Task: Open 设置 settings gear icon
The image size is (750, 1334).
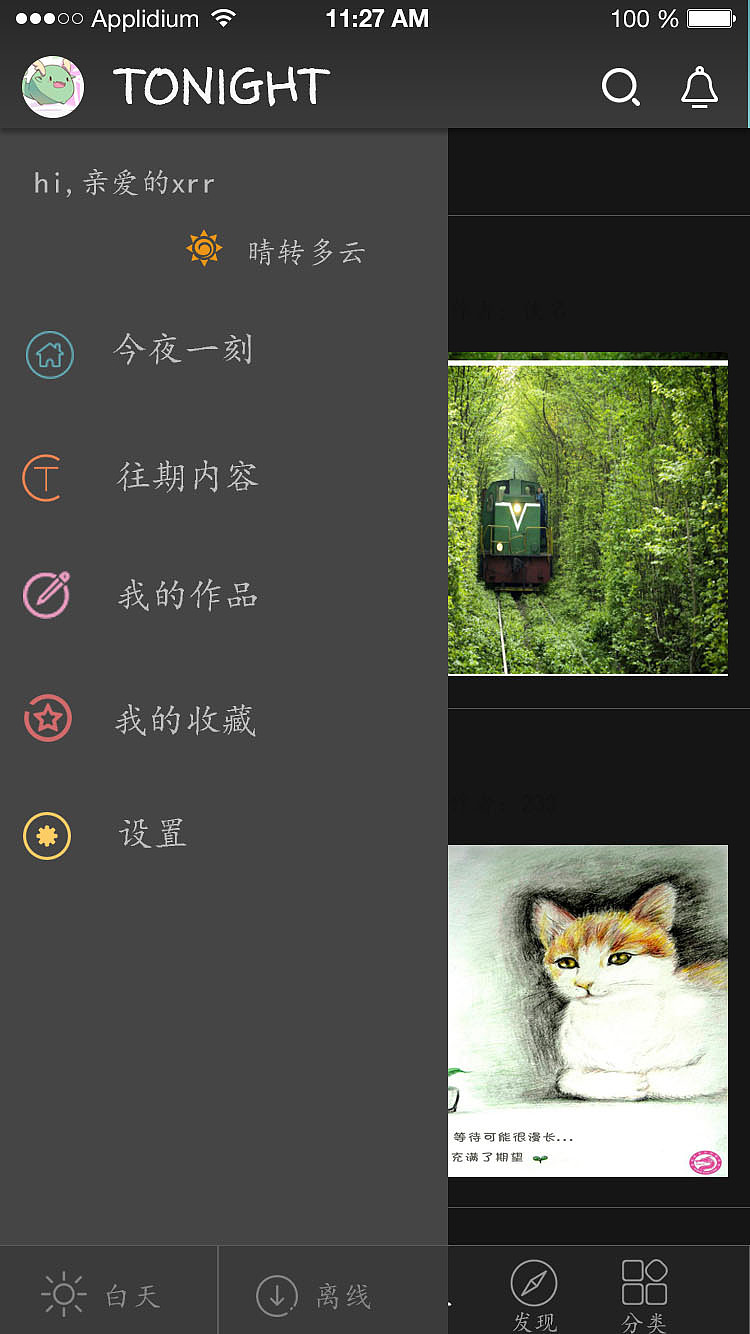Action: point(46,835)
